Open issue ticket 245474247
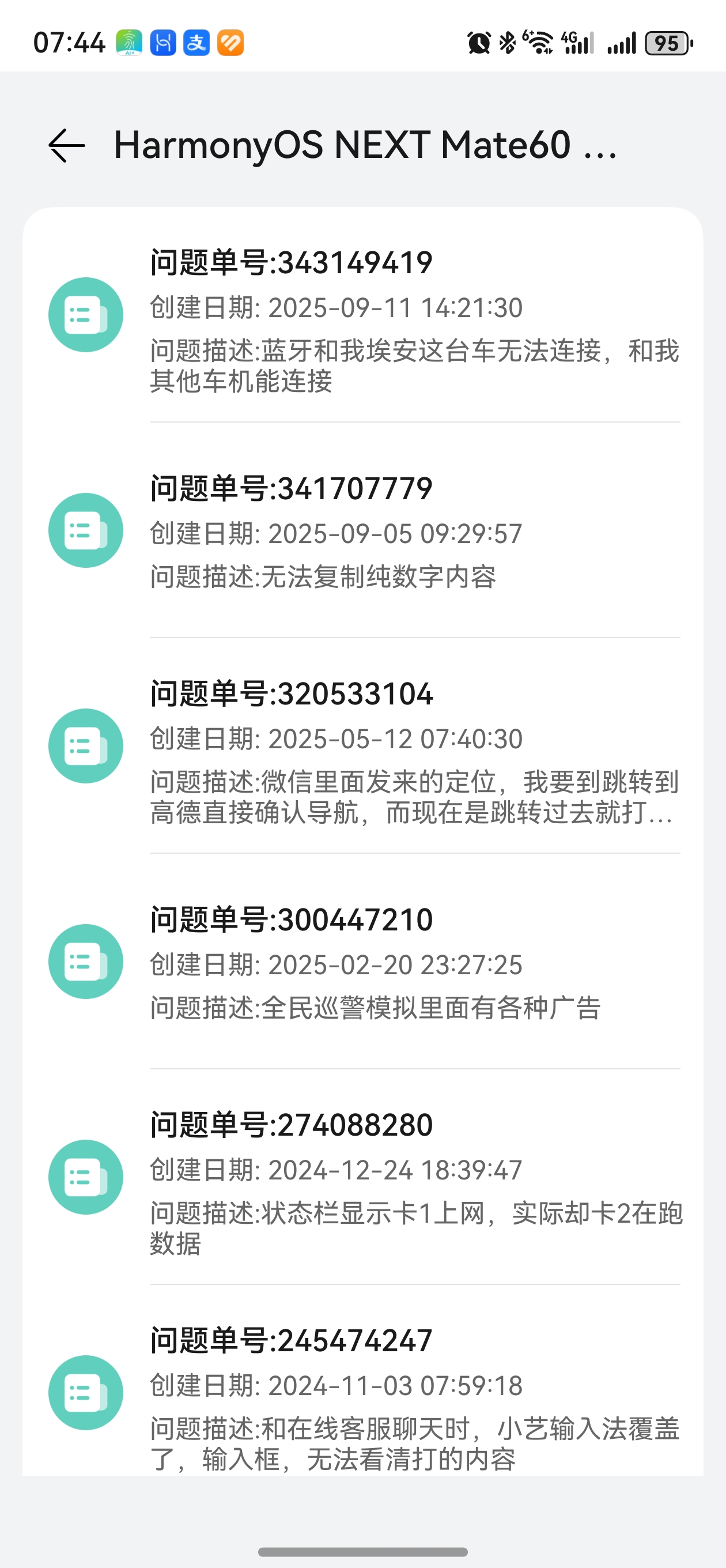The image size is (726, 1568). [362, 1381]
